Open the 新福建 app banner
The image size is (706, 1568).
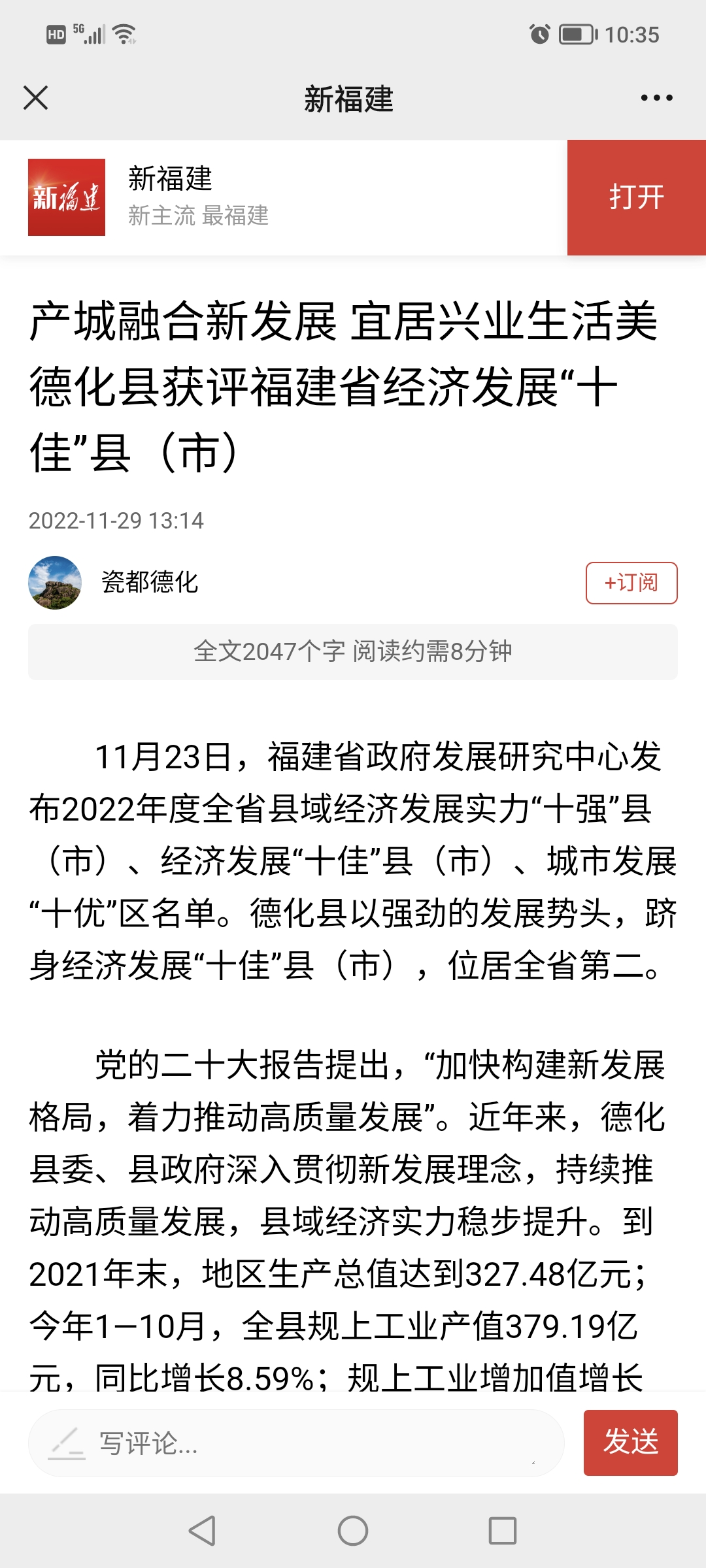pyautogui.click(x=284, y=197)
